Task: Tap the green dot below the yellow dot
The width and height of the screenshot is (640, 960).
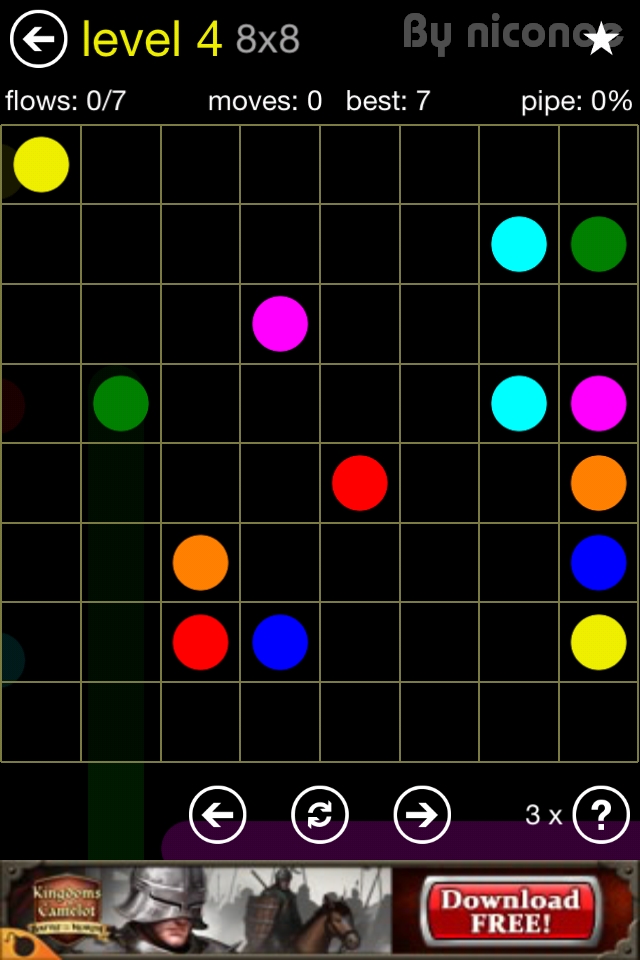Action: pyautogui.click(x=120, y=403)
